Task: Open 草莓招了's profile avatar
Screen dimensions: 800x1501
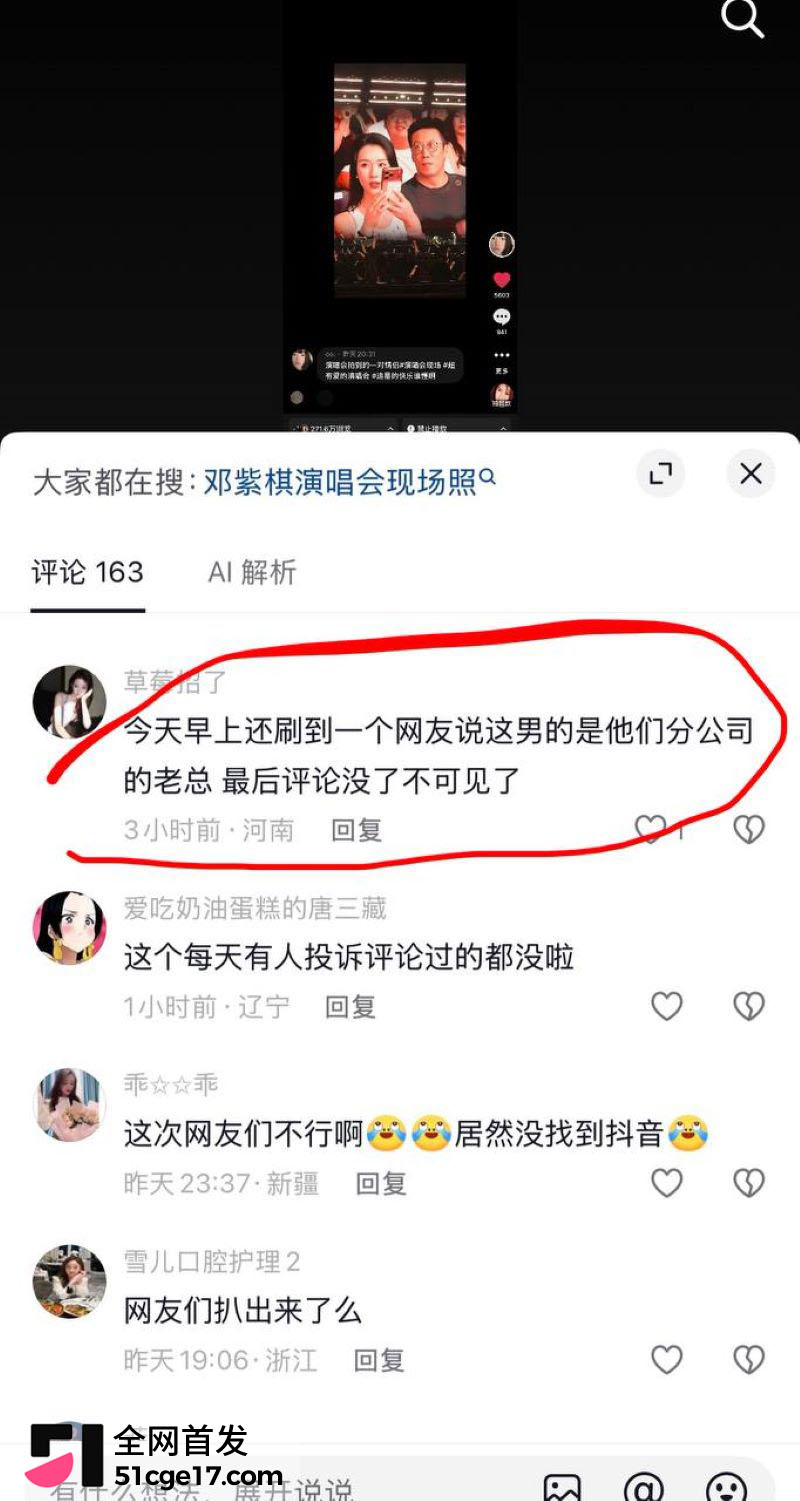Action: click(69, 701)
